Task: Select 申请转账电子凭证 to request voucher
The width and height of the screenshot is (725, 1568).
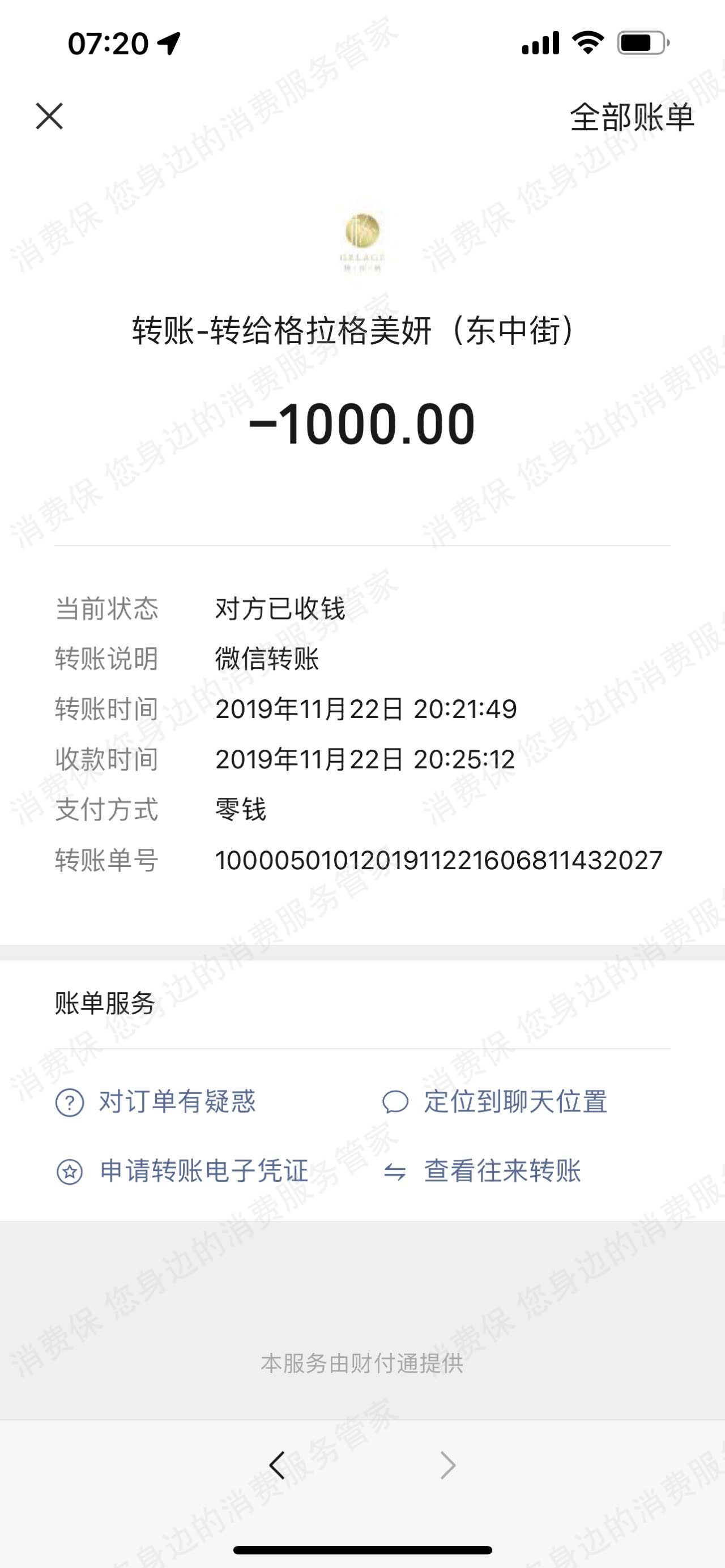Action: pos(182,1171)
